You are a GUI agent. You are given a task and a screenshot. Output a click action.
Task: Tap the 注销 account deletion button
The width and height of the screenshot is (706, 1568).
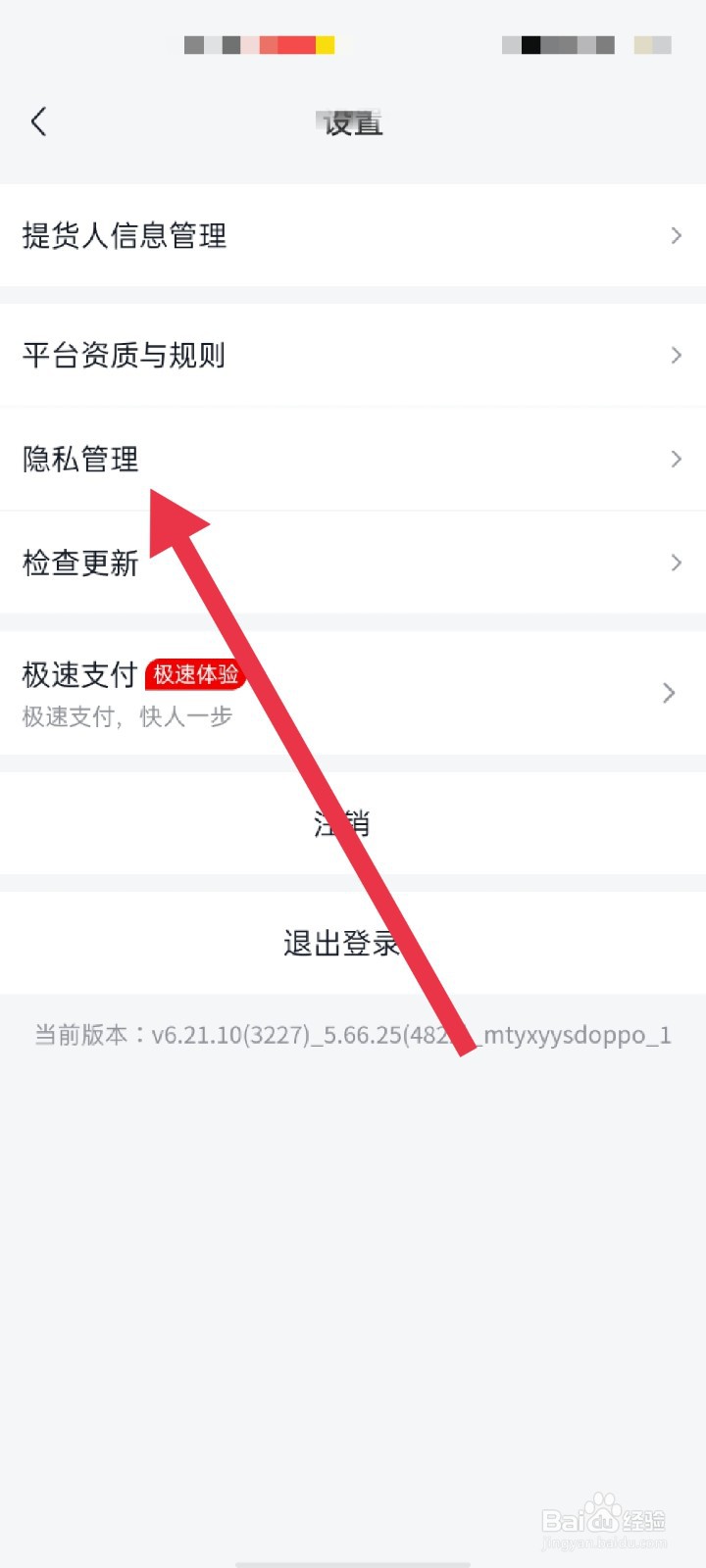click(342, 823)
